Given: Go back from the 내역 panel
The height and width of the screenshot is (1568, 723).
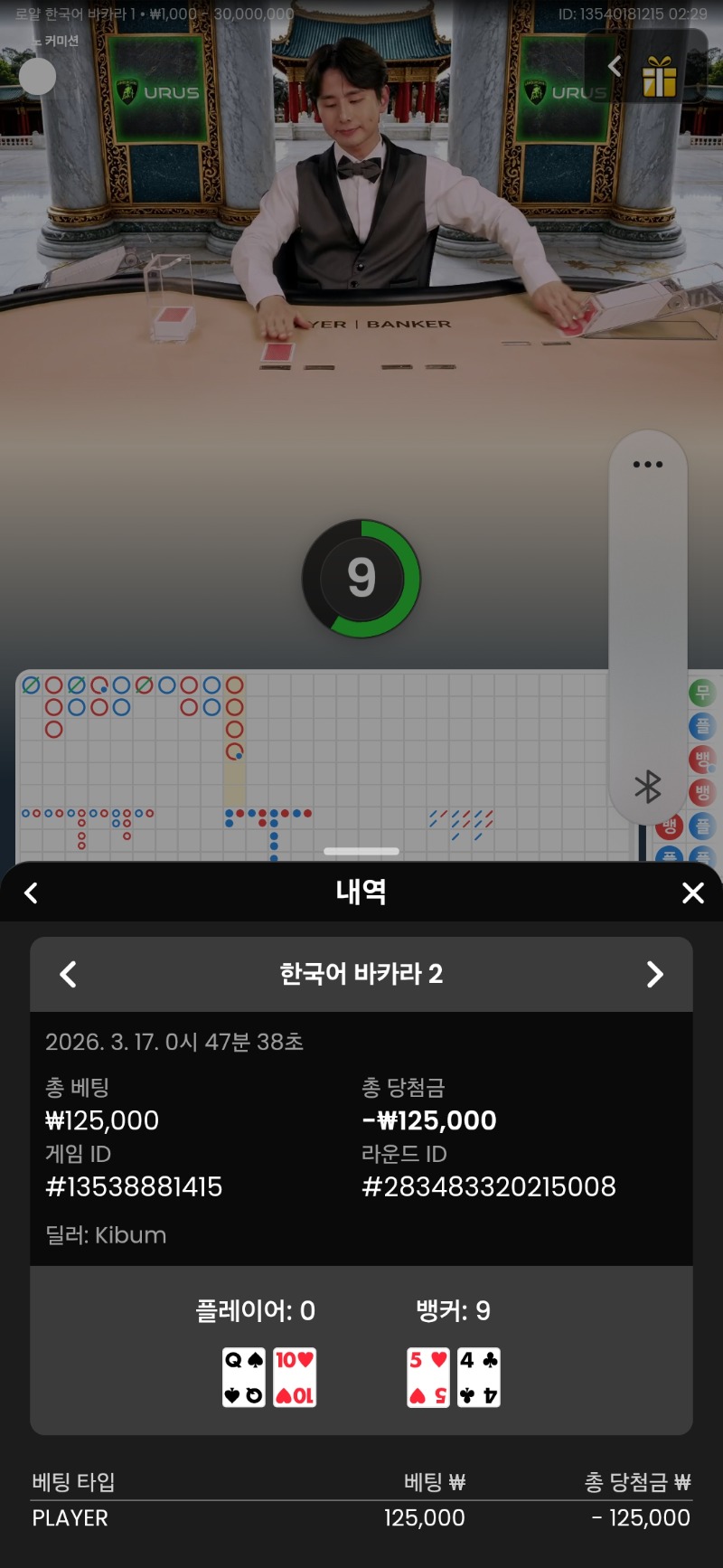Looking at the screenshot, I should pyautogui.click(x=31, y=893).
